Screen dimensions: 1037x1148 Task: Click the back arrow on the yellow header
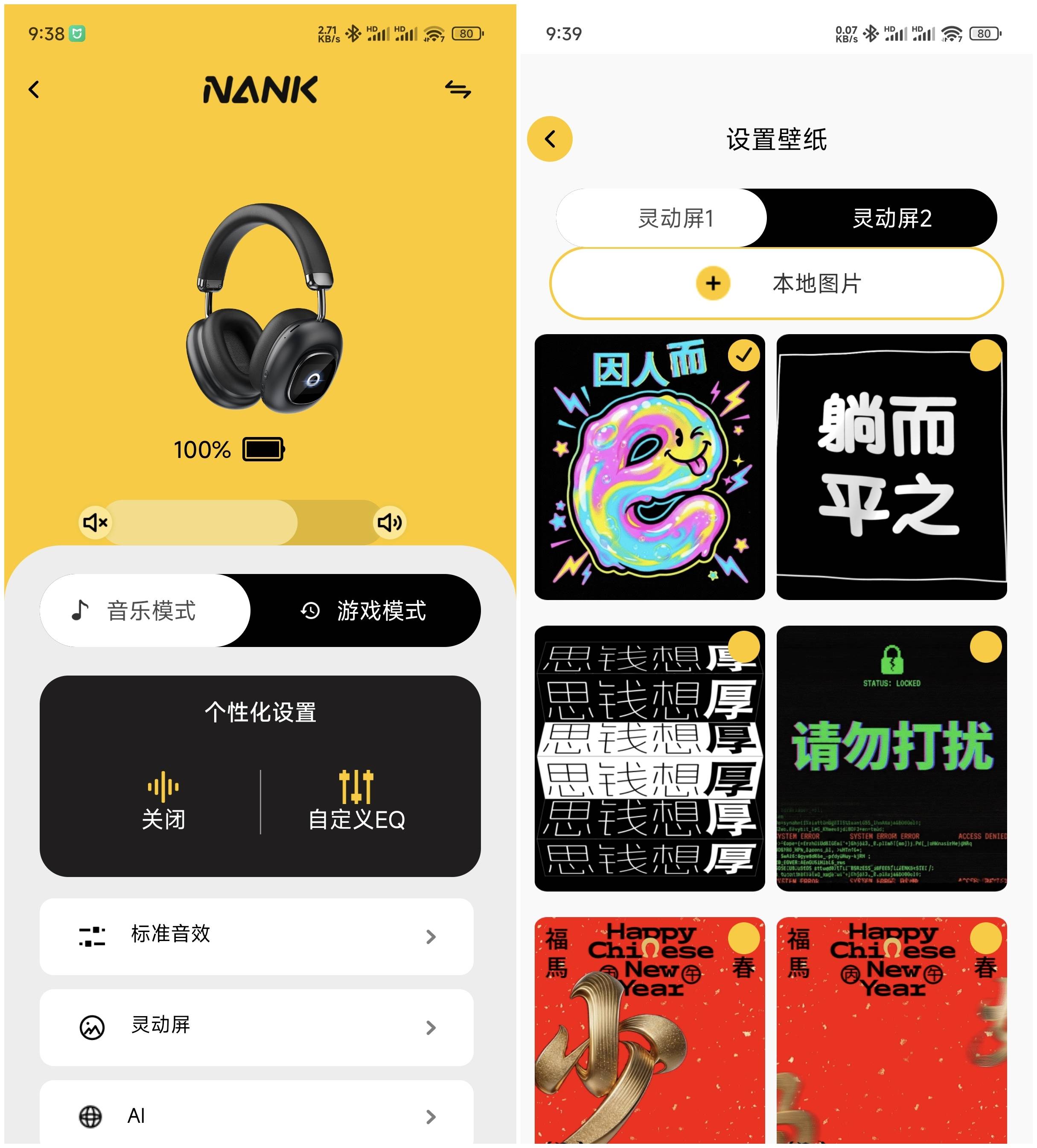tap(33, 90)
